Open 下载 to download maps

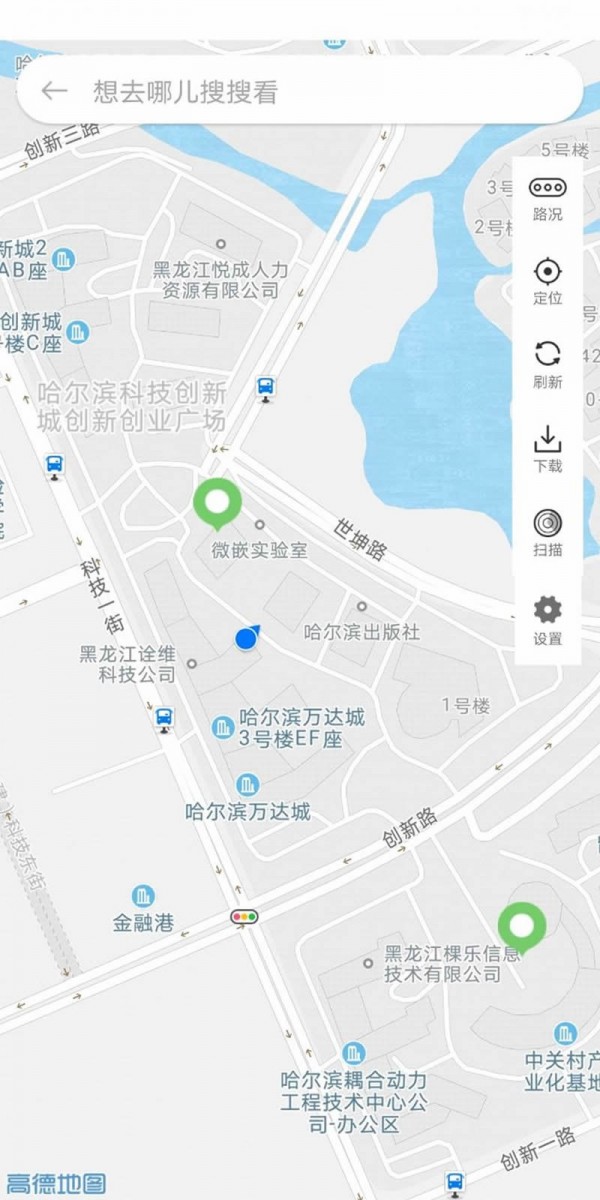tap(547, 448)
